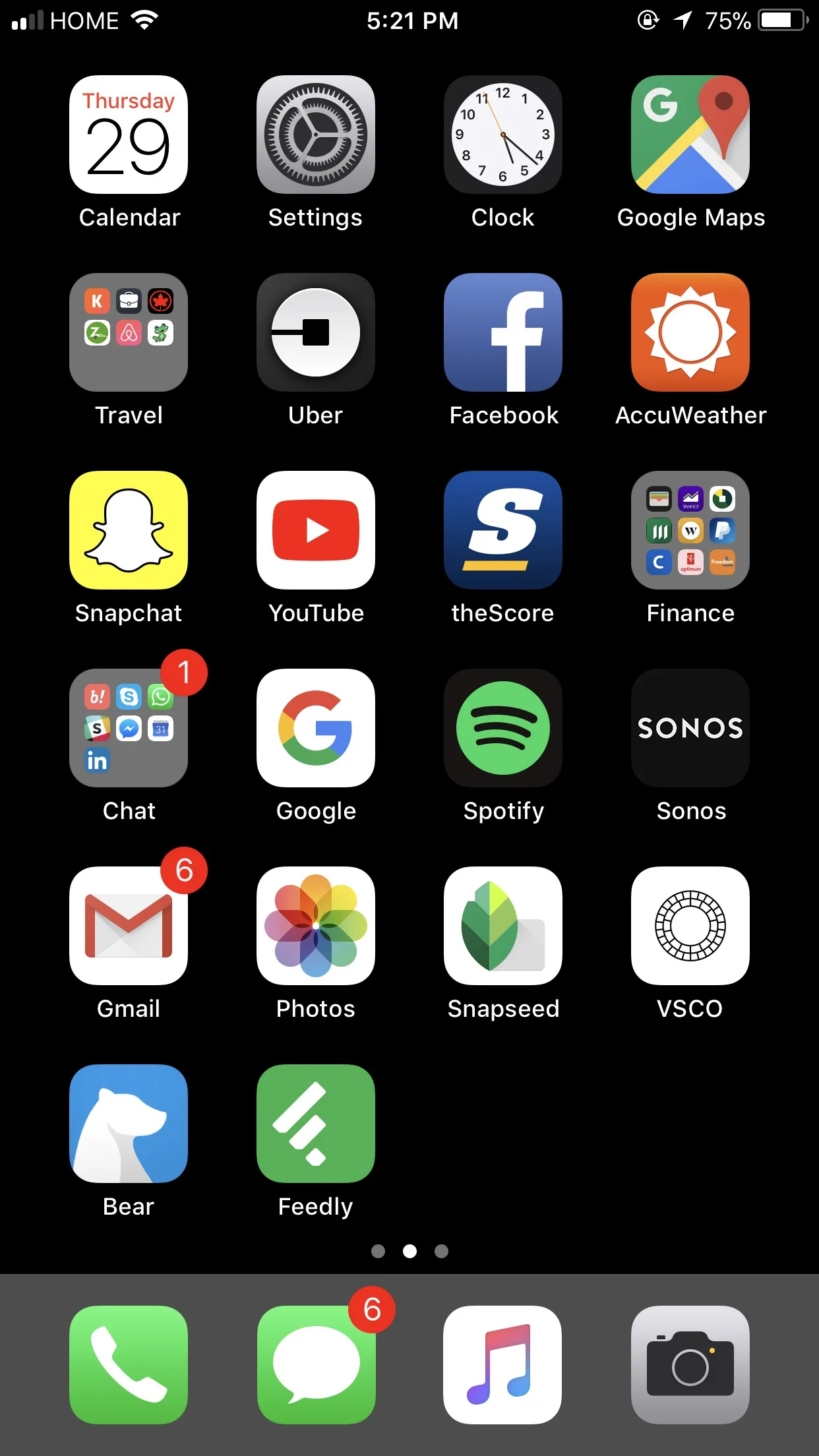The height and width of the screenshot is (1456, 819).
Task: Open the Chat folder
Action: pos(129,728)
